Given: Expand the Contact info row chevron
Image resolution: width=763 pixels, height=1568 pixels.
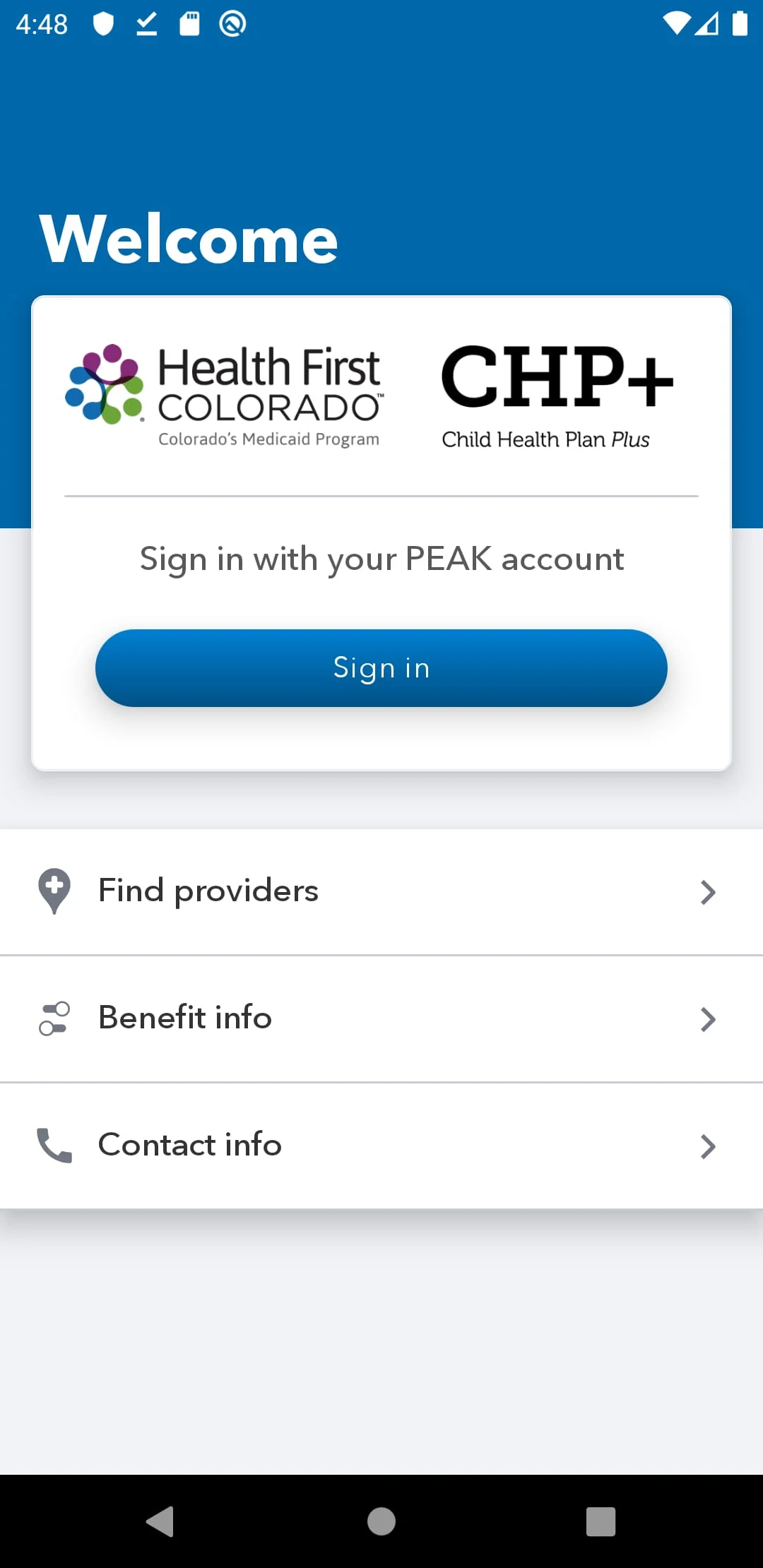Looking at the screenshot, I should [x=708, y=1145].
